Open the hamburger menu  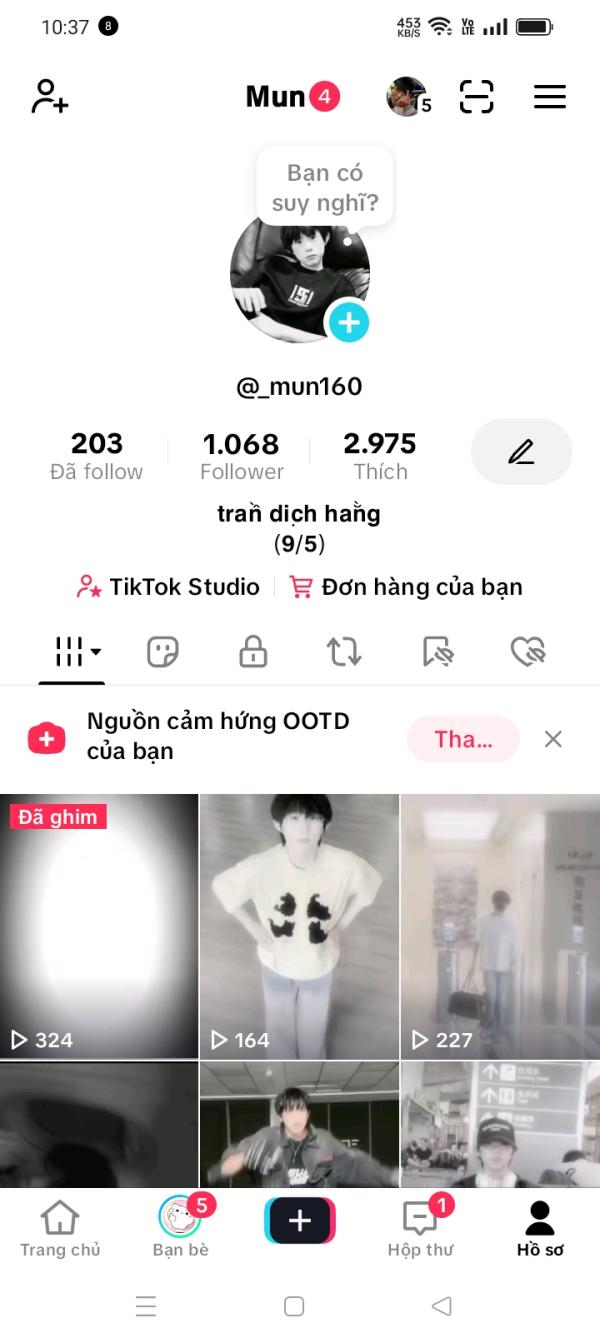549,97
